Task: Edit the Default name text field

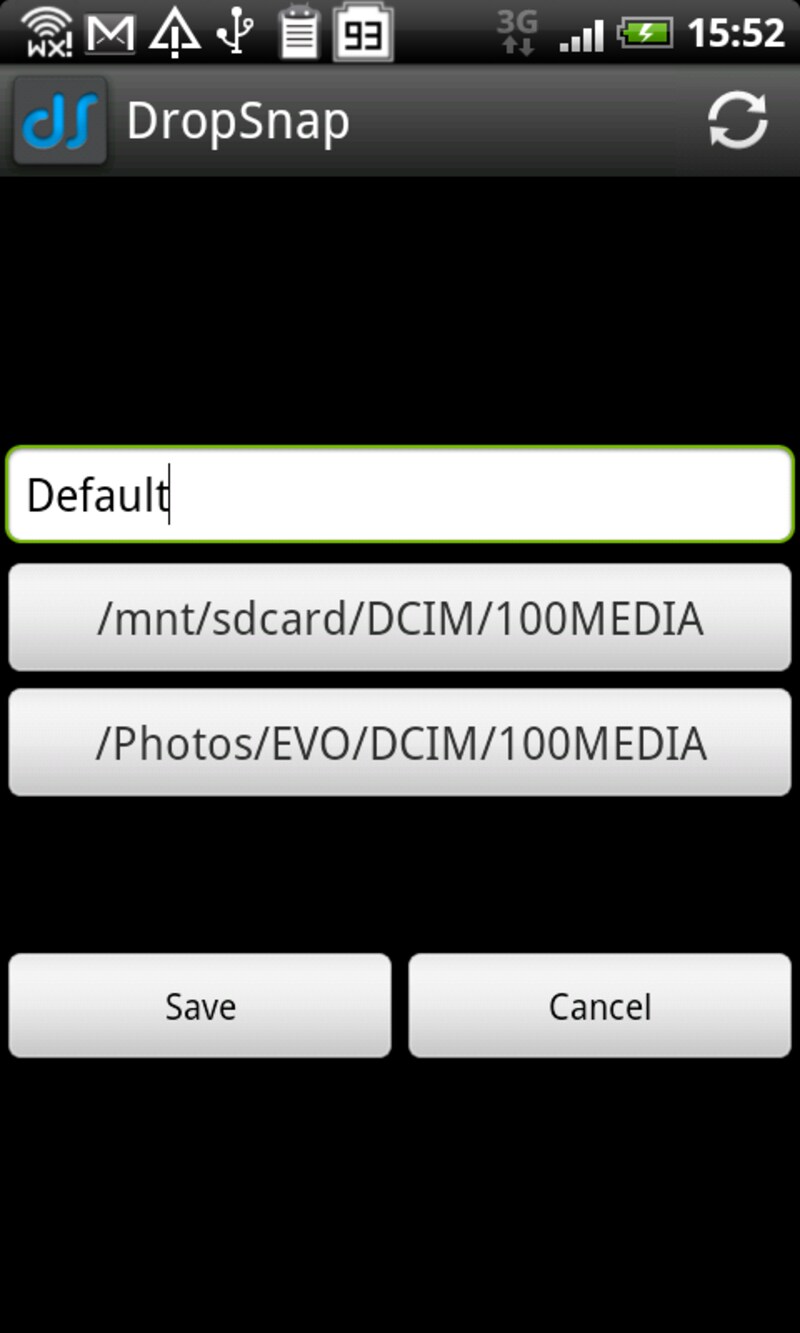Action: (x=400, y=494)
